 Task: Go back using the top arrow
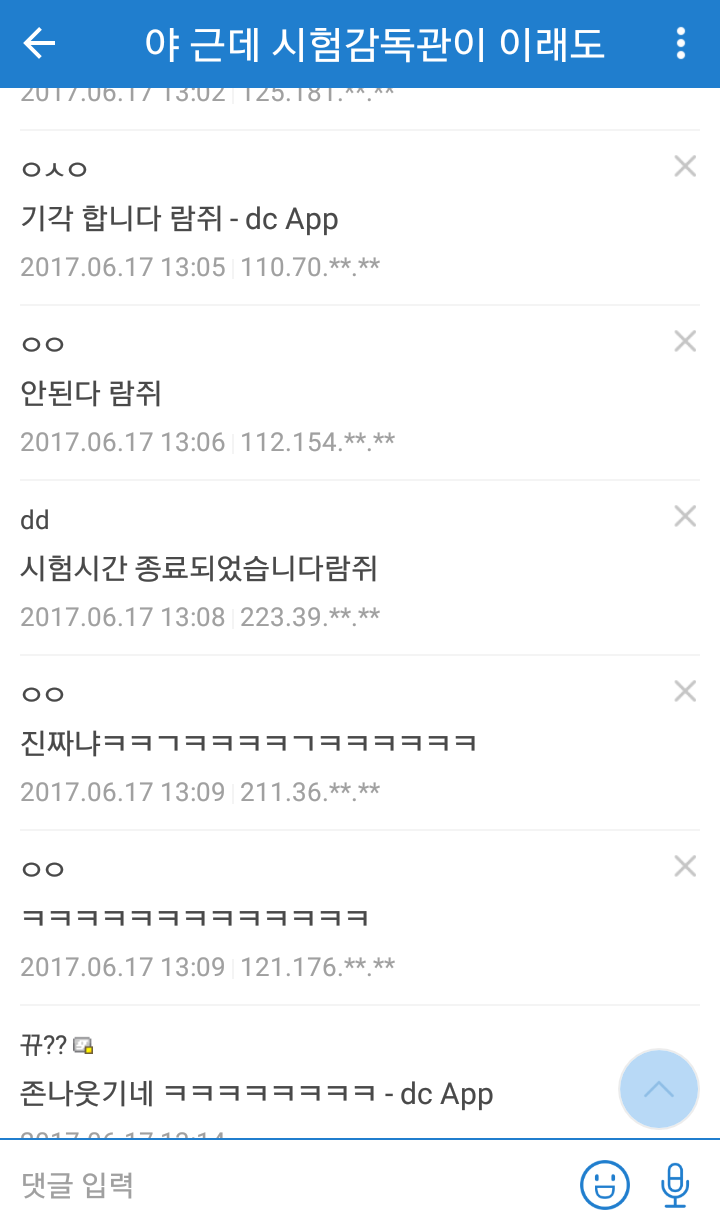40,43
